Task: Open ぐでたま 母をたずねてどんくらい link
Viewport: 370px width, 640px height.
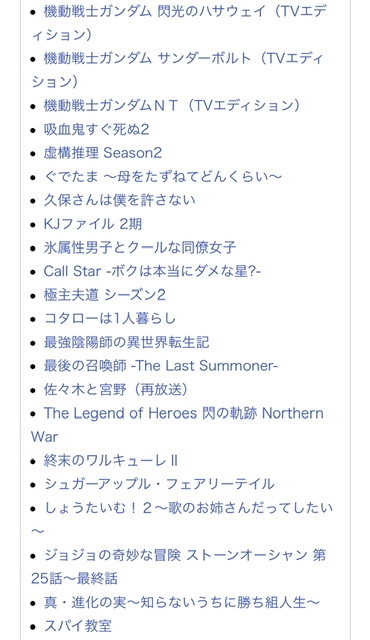Action: [x=163, y=177]
